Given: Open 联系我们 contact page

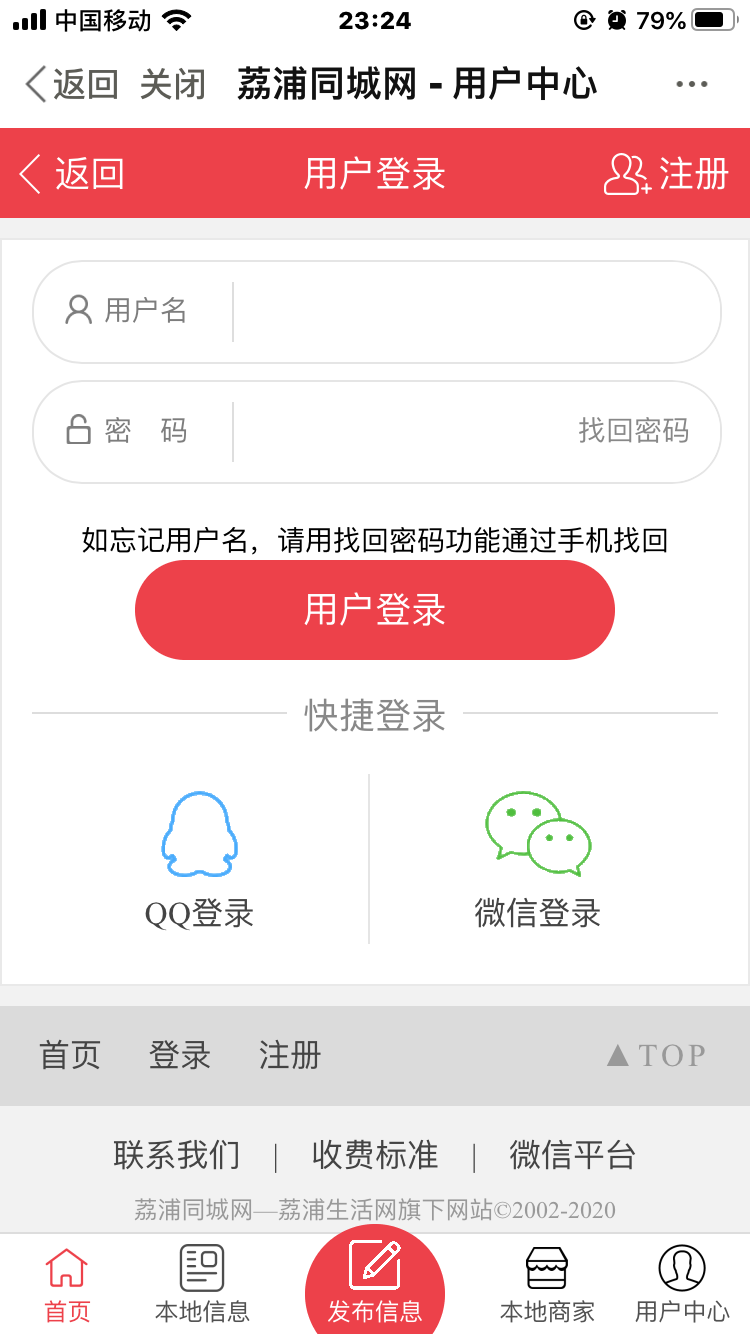Looking at the screenshot, I should 177,1155.
